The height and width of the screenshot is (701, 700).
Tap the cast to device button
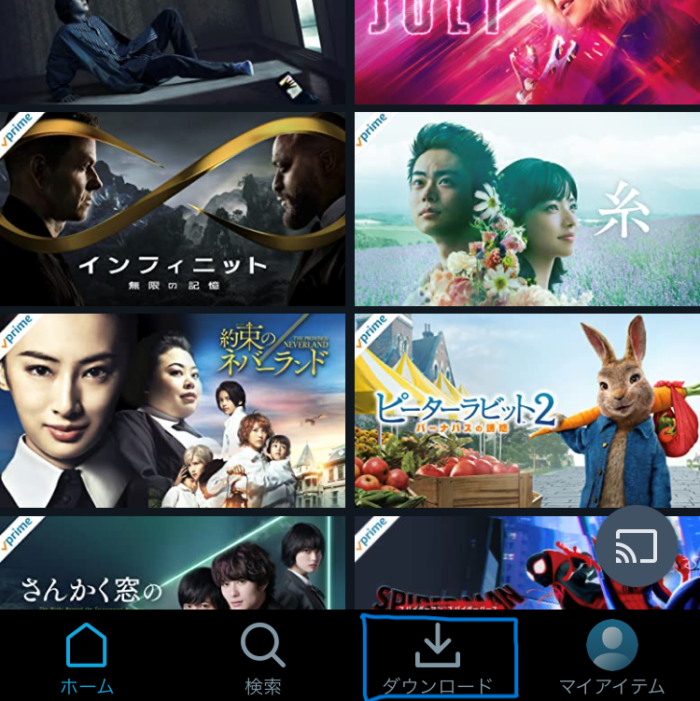635,546
